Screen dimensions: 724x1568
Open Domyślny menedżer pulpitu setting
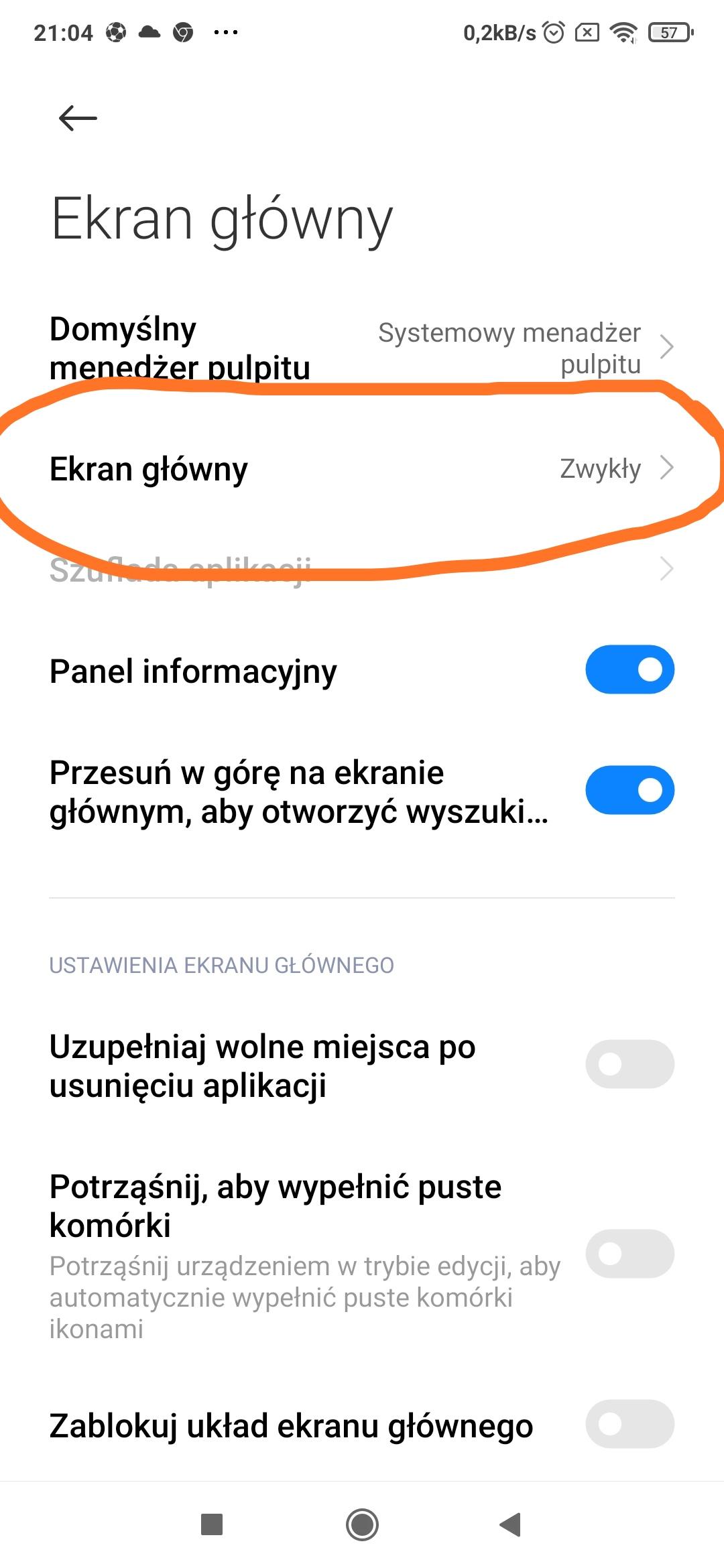pos(362,348)
